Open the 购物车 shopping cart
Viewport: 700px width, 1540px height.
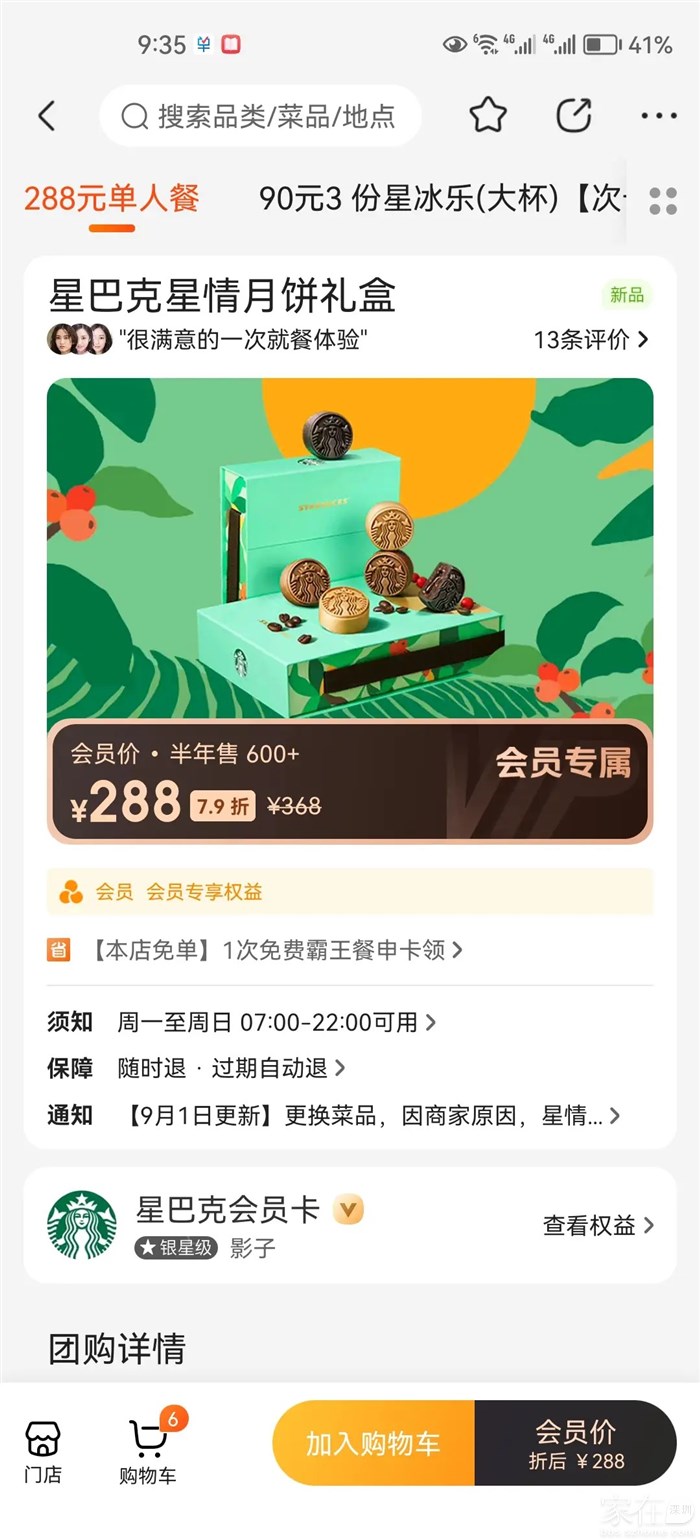[148, 1452]
